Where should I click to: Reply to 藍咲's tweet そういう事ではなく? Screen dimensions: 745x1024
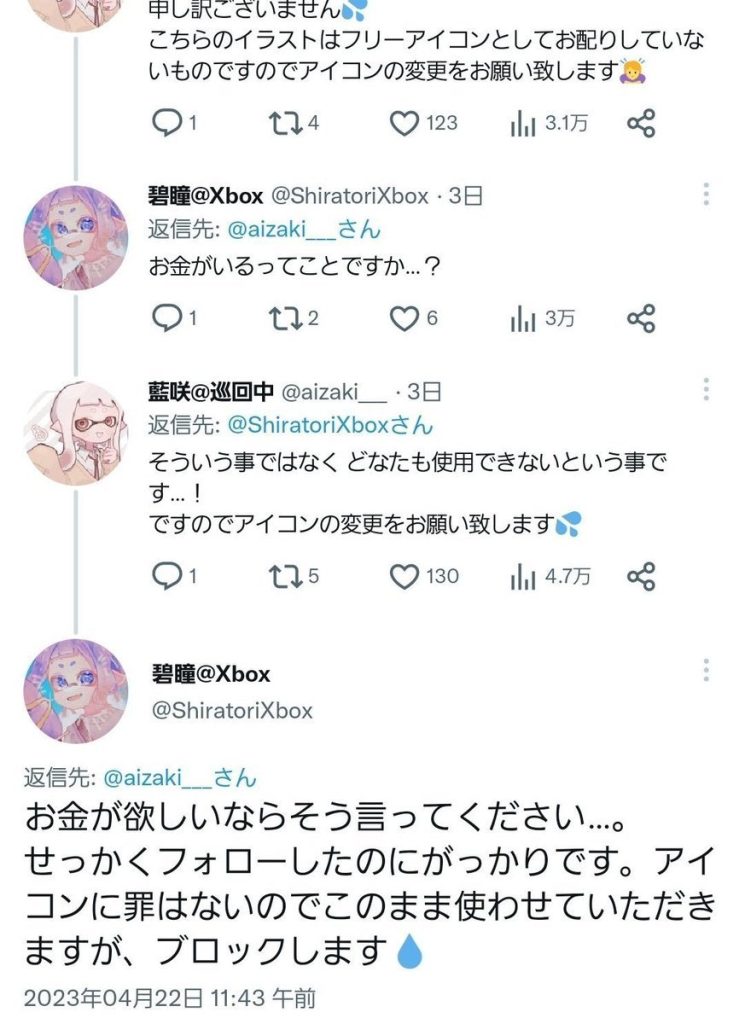(x=163, y=576)
